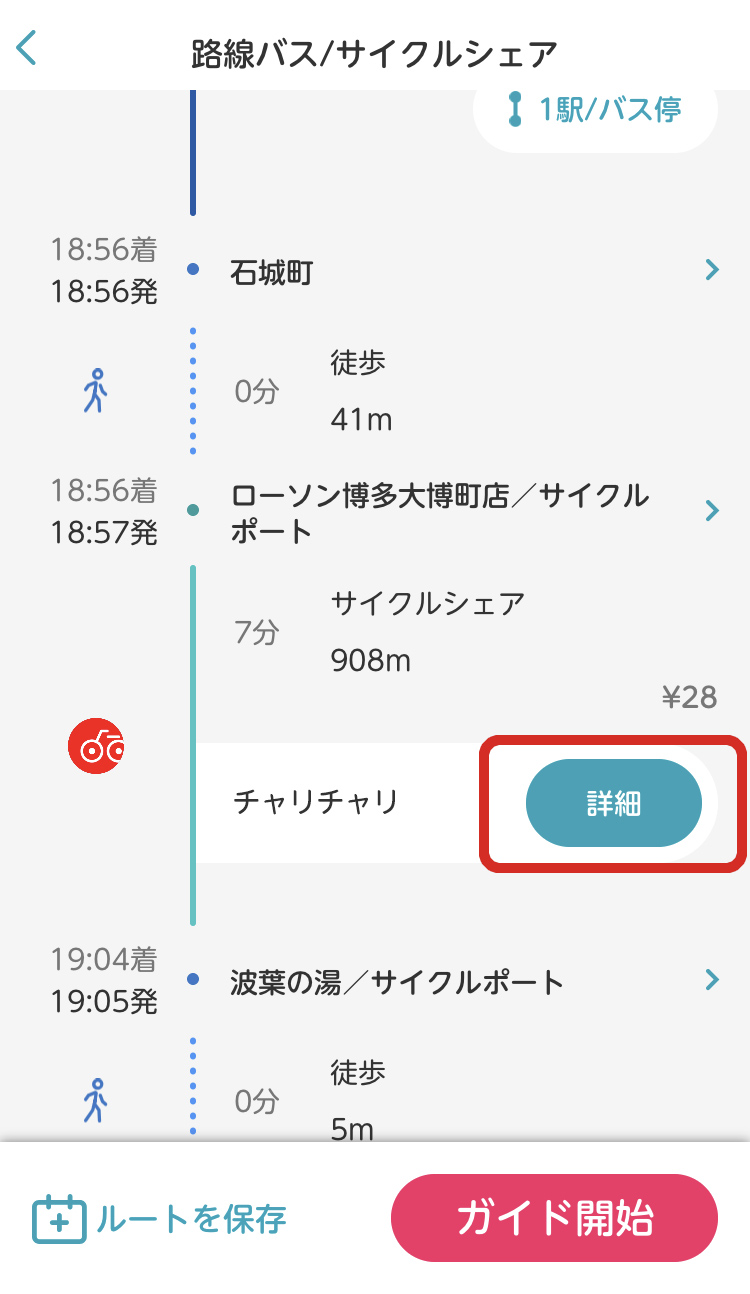Go back with the top-left arrow
Image resolution: width=750 pixels, height=1294 pixels.
pos(27,48)
